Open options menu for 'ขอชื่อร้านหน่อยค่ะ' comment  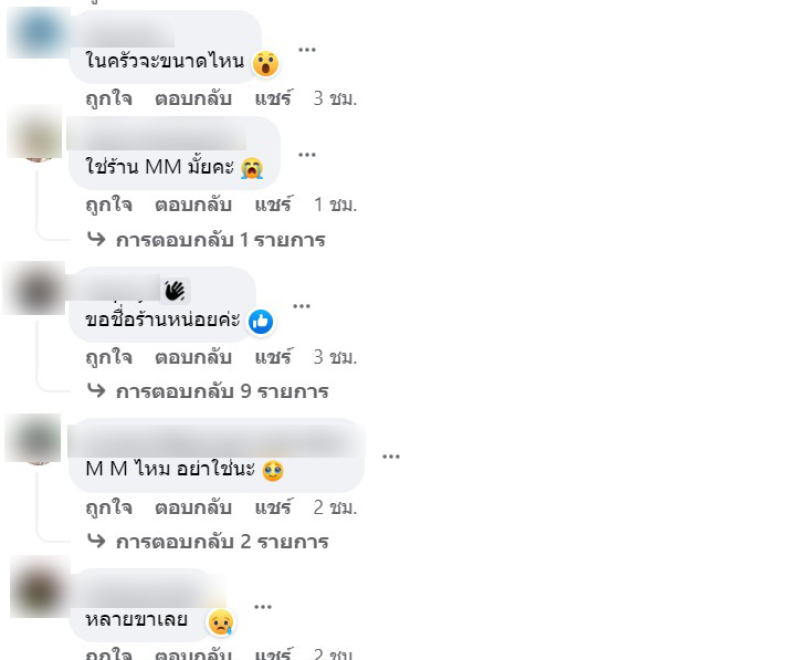(x=301, y=306)
